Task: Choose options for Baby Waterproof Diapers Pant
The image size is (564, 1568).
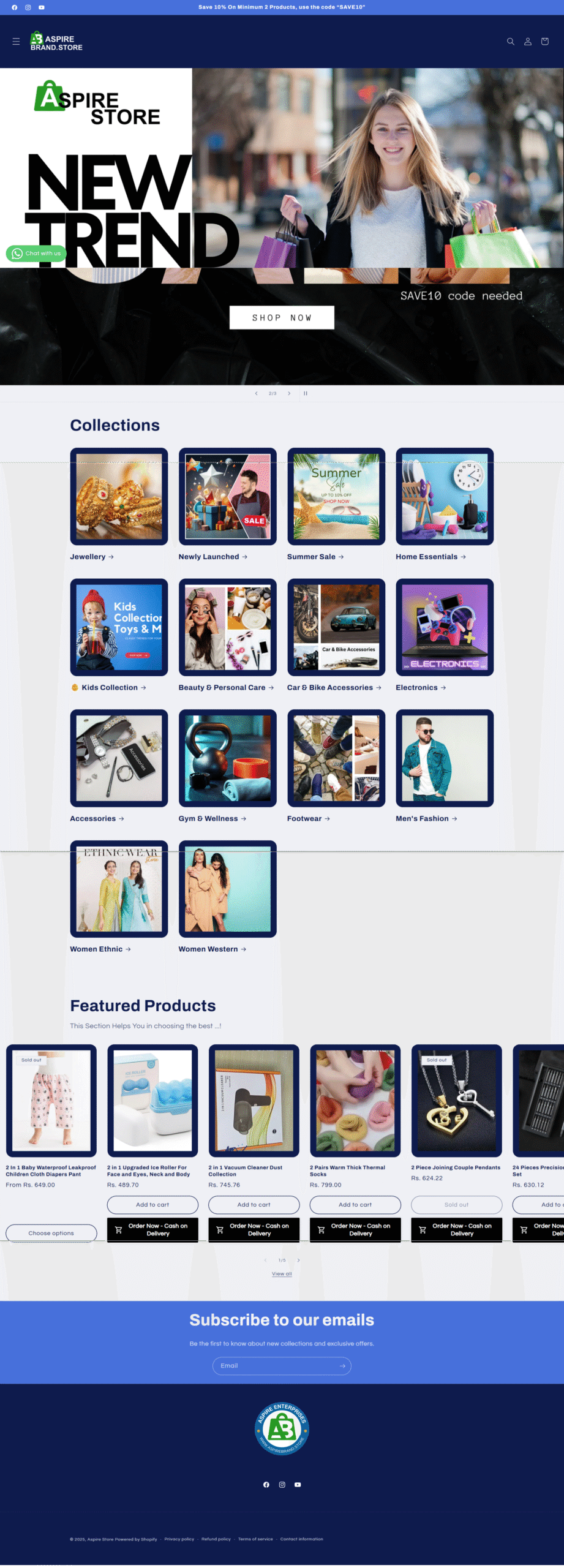Action: tap(51, 1233)
